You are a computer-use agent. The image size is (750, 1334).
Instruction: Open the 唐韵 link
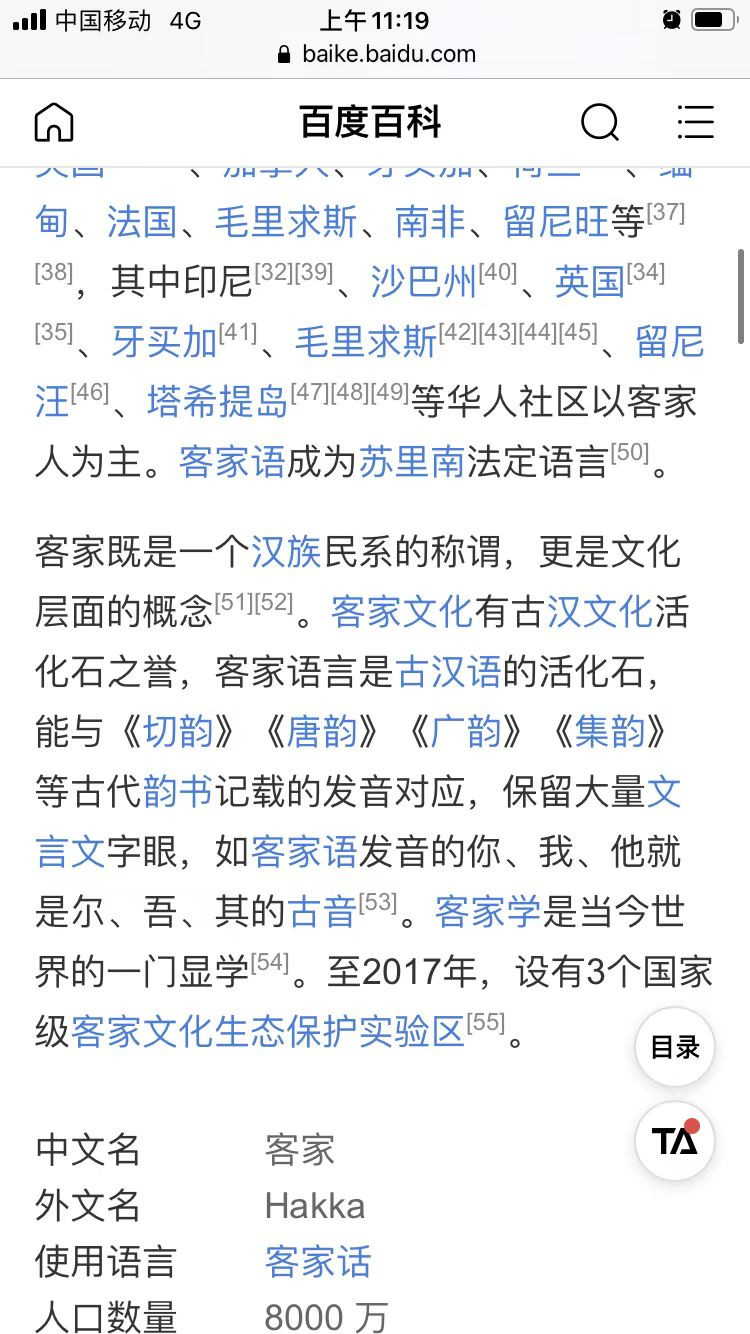pyautogui.click(x=322, y=732)
